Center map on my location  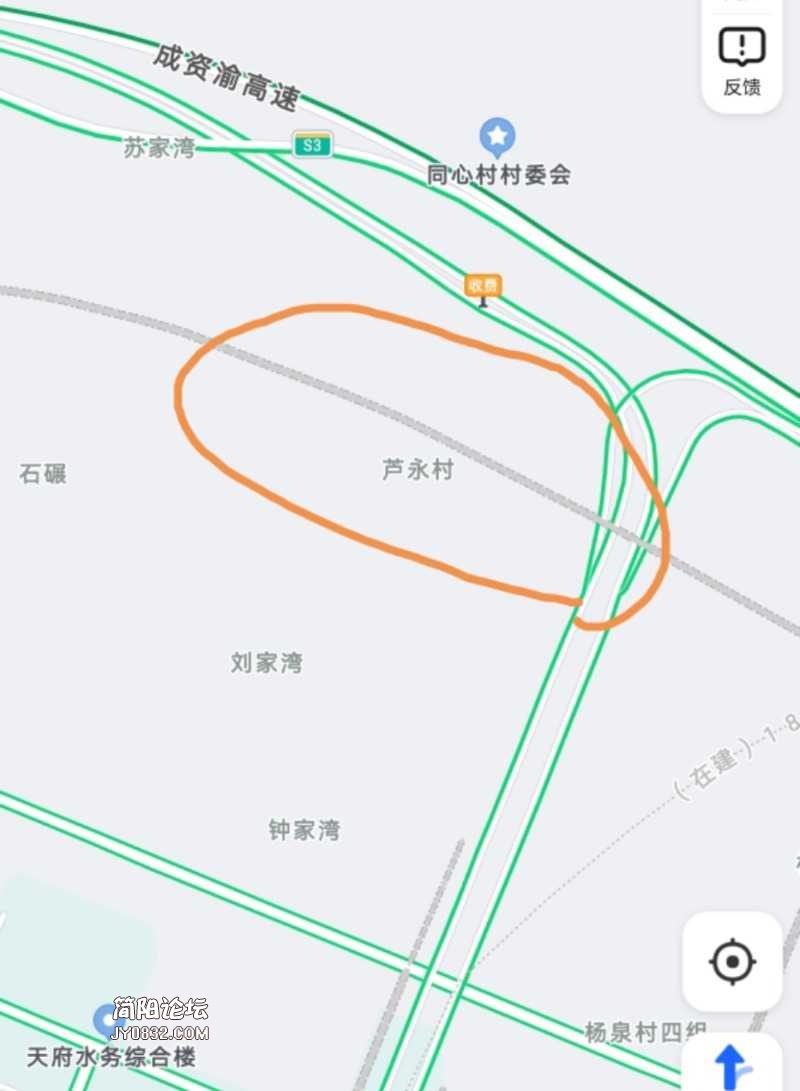(x=732, y=962)
